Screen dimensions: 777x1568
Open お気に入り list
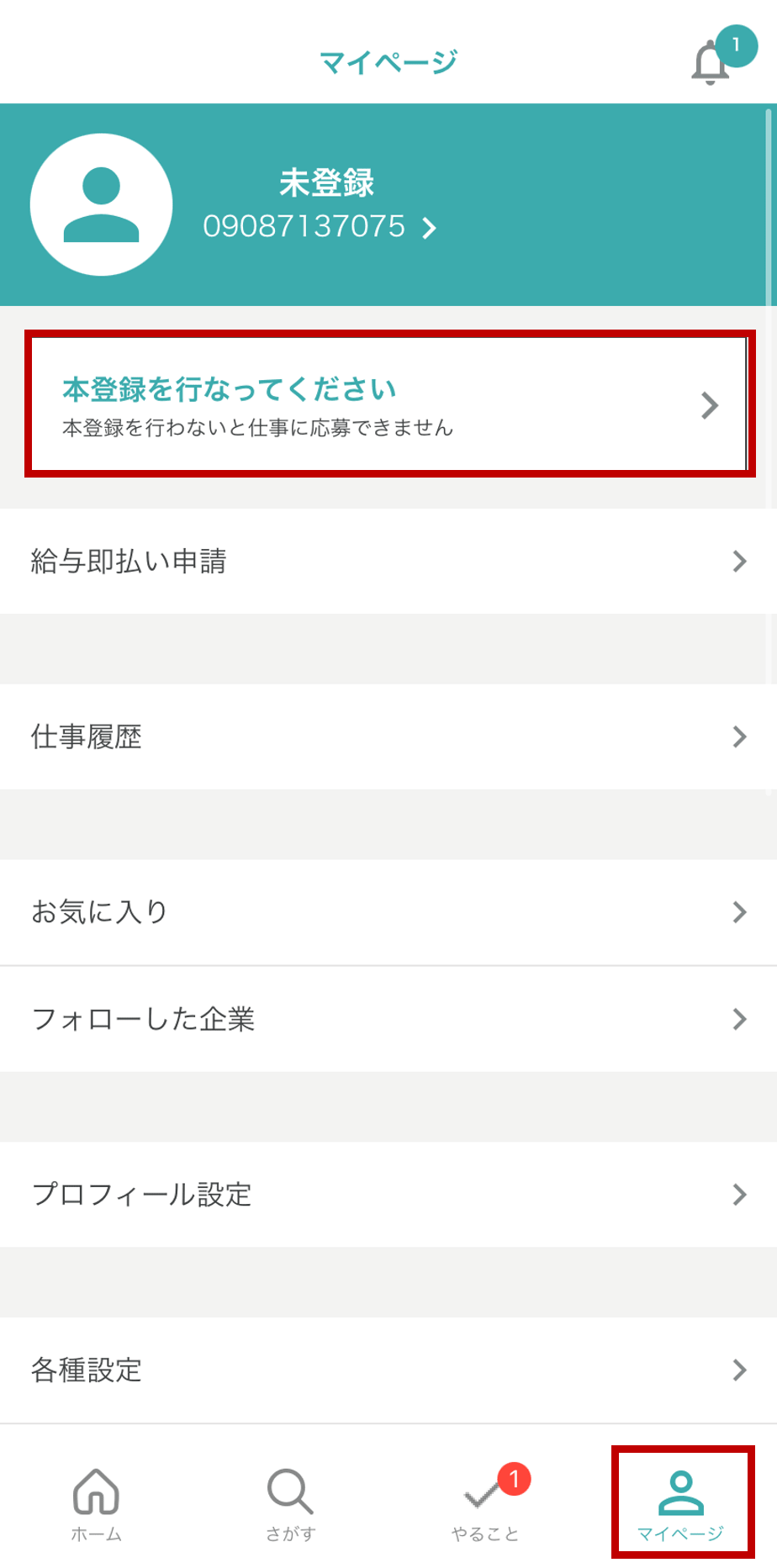pos(388,912)
